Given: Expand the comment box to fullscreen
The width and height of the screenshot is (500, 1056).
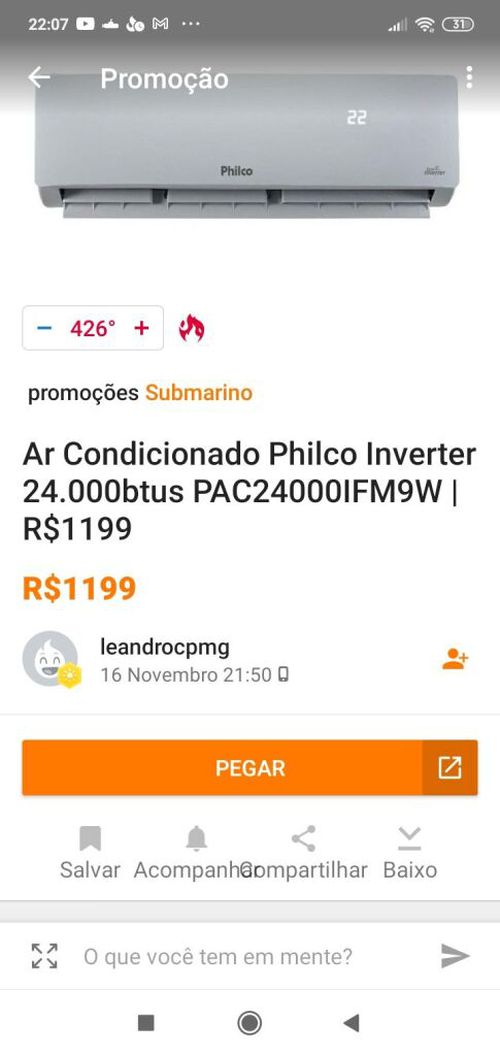Looking at the screenshot, I should [x=44, y=956].
